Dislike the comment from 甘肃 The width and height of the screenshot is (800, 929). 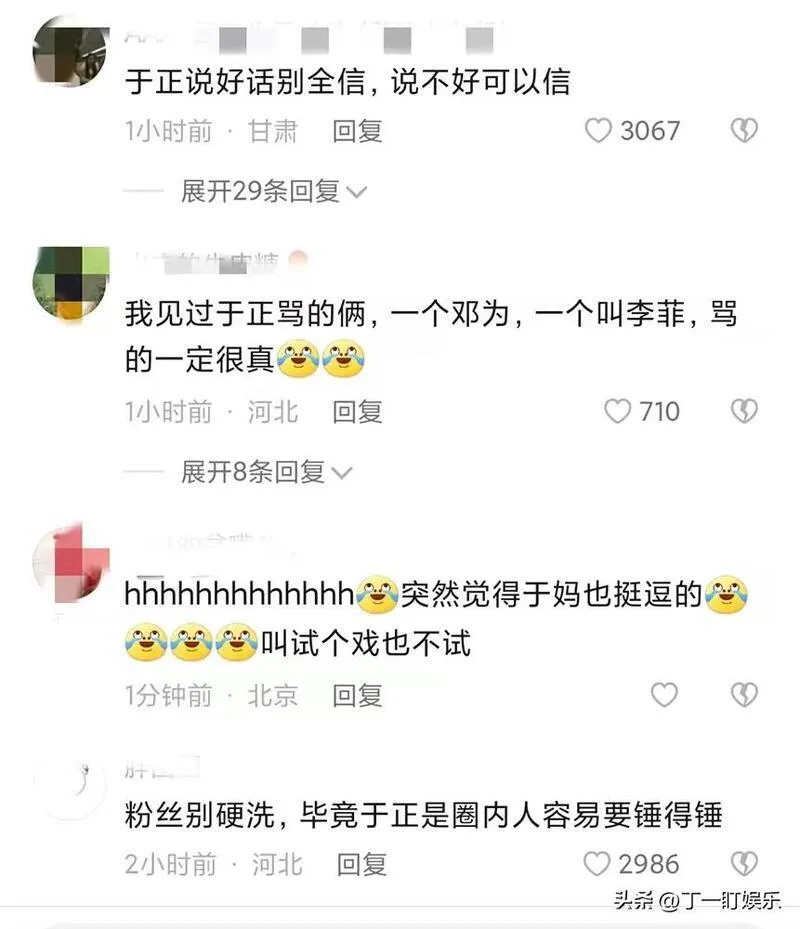(x=743, y=131)
